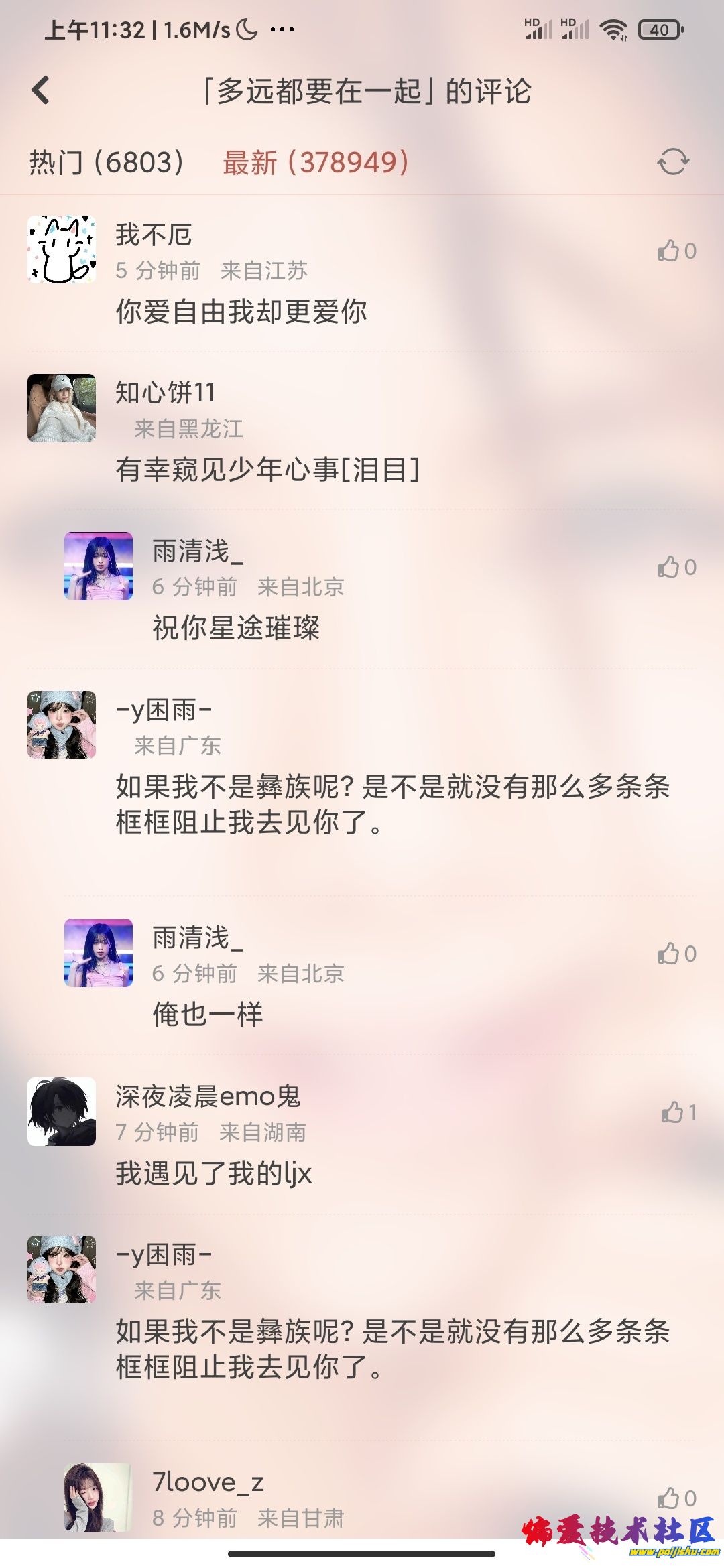Go back from the comments page
Viewport: 724px width, 1568px height.
point(41,90)
